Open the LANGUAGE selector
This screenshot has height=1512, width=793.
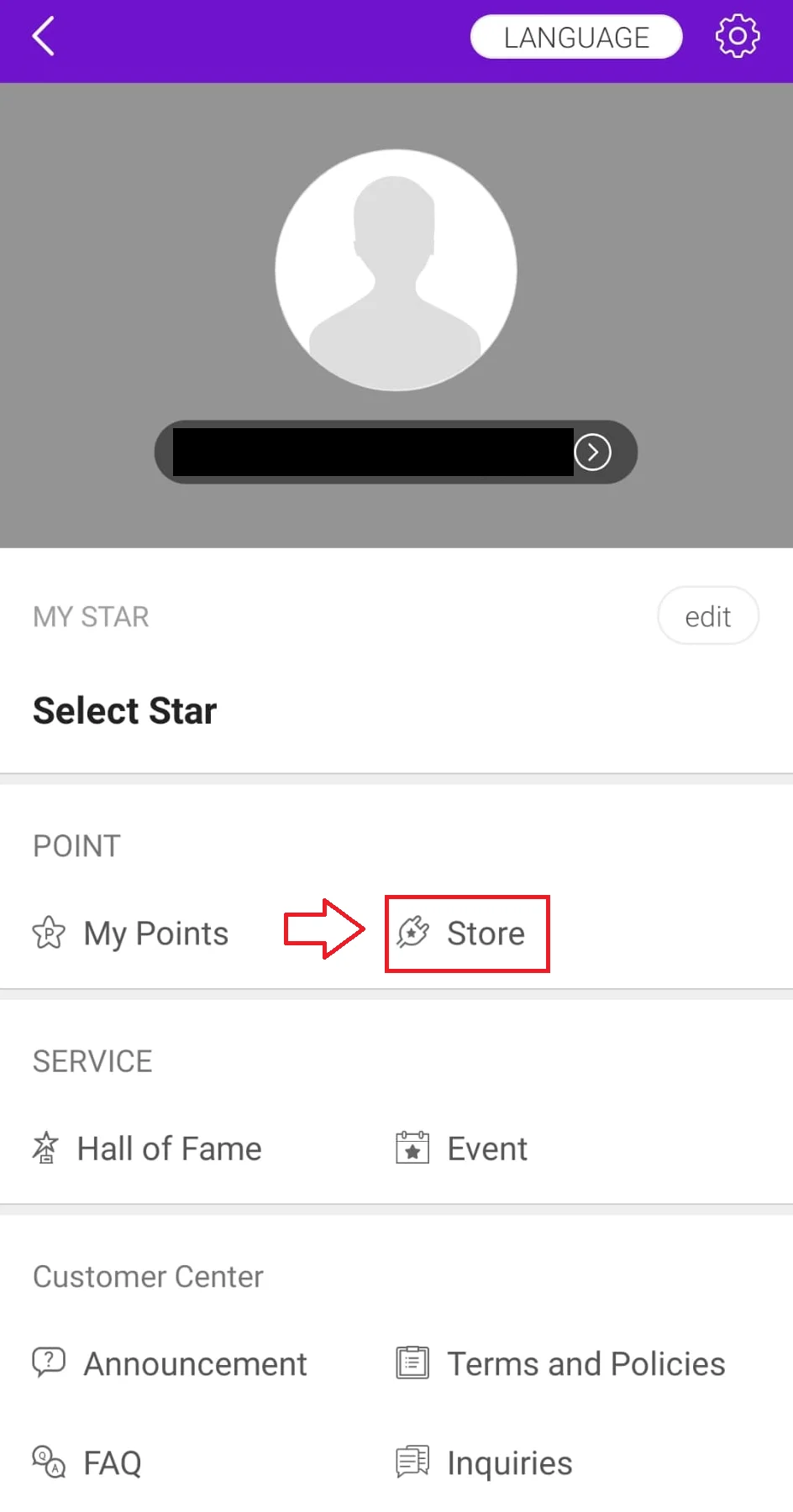[576, 38]
